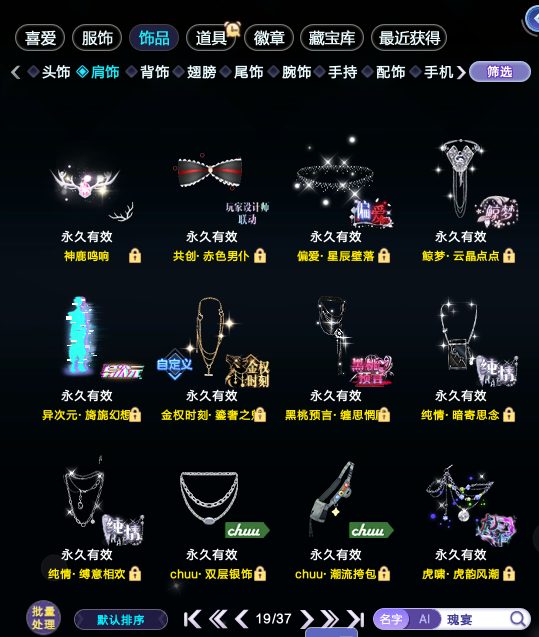Show 最近获得 items
This screenshot has height=637, width=539.
409,38
